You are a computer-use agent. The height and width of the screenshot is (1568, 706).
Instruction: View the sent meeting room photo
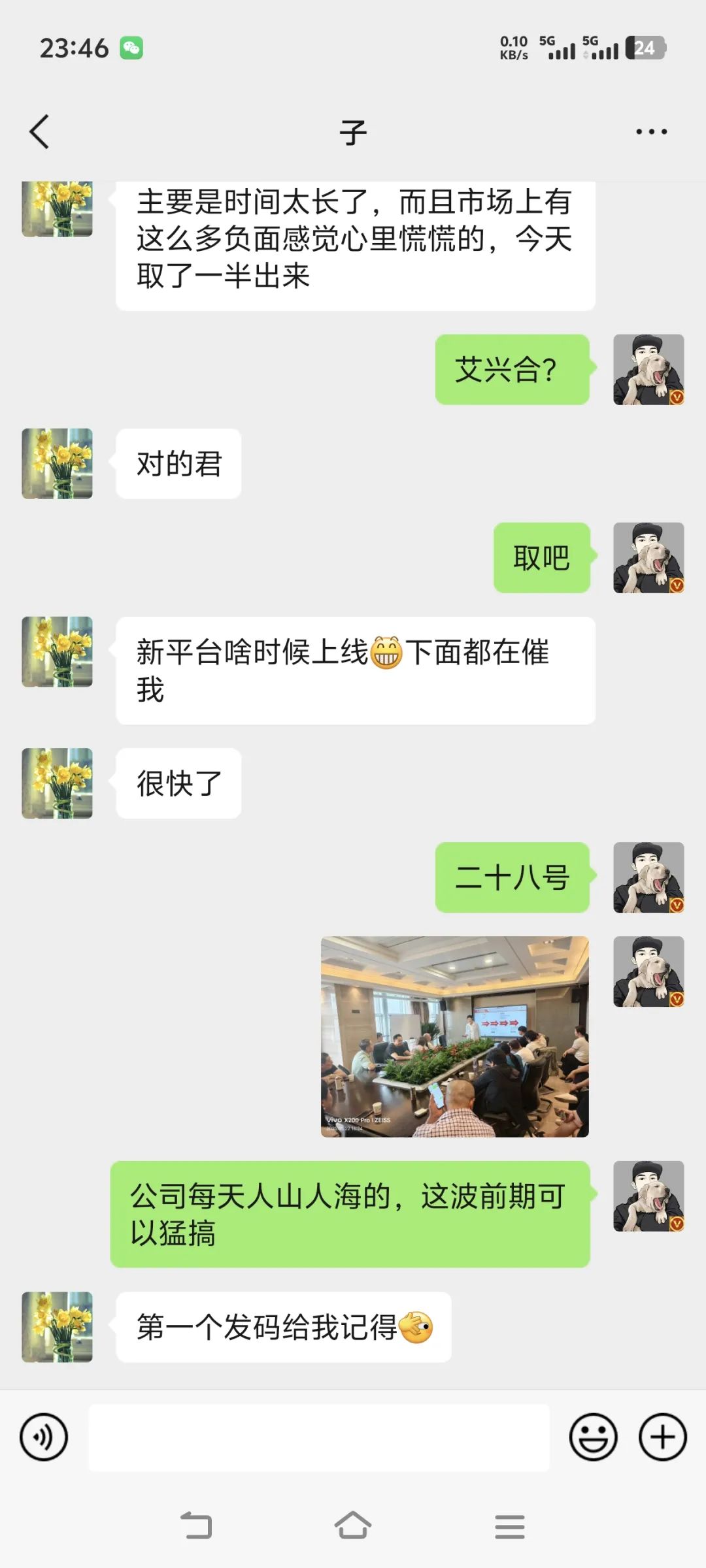coord(454,1036)
